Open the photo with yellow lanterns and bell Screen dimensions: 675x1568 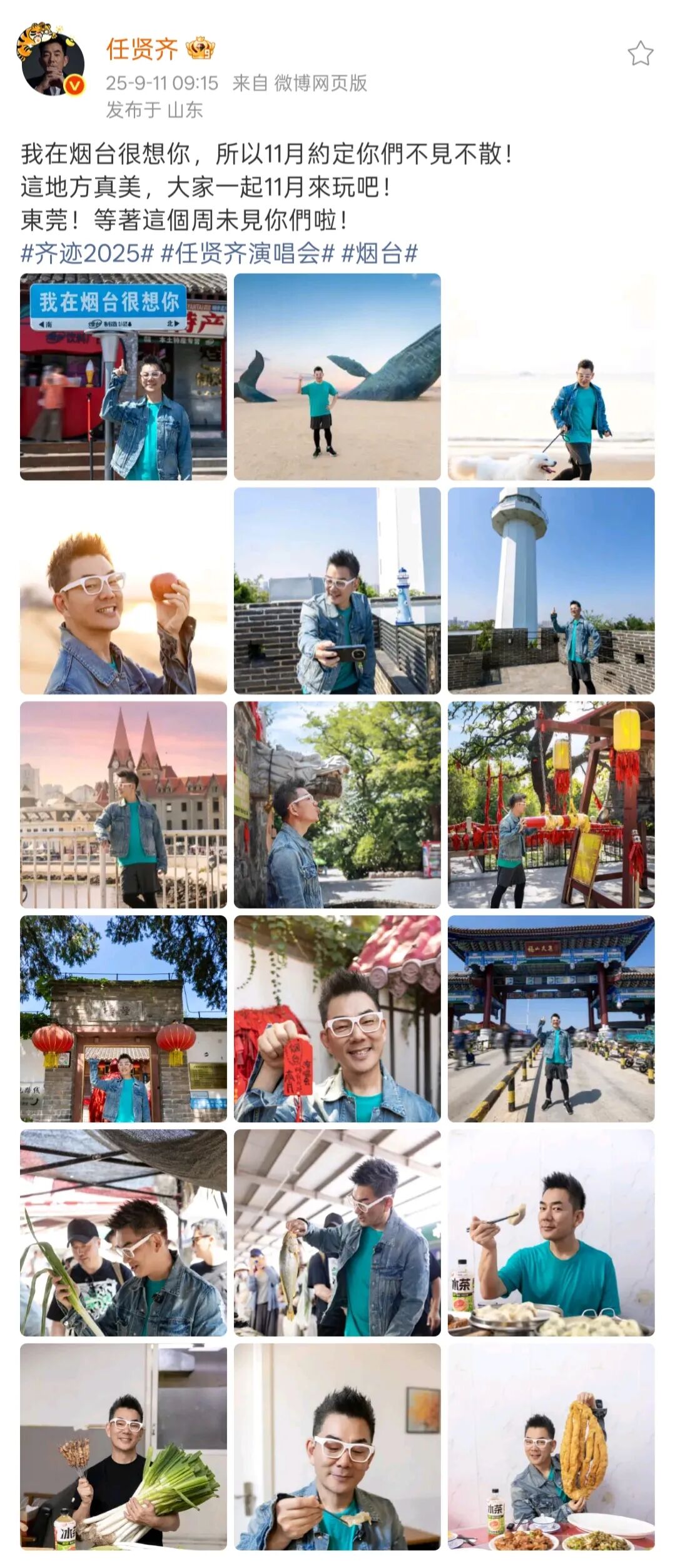(551, 805)
